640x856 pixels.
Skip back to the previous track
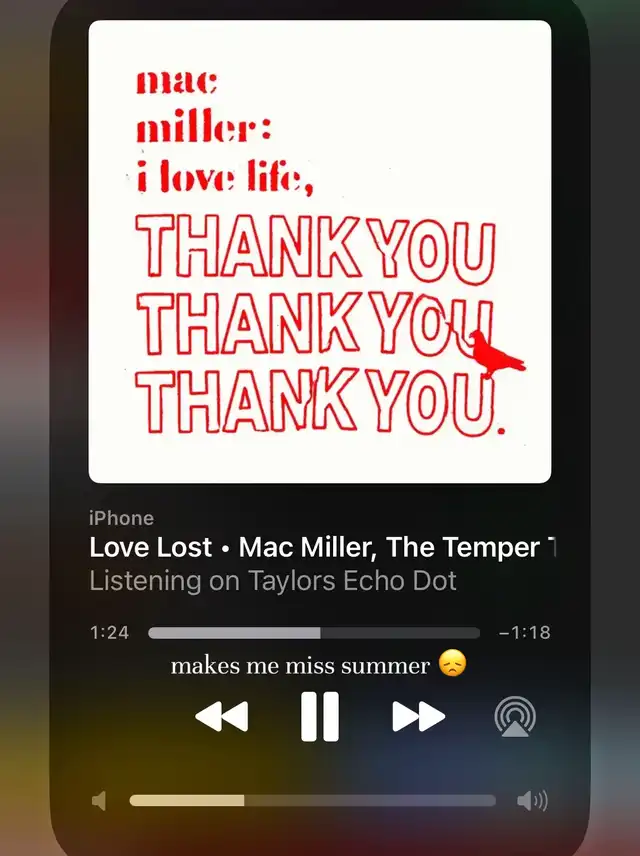click(x=221, y=717)
